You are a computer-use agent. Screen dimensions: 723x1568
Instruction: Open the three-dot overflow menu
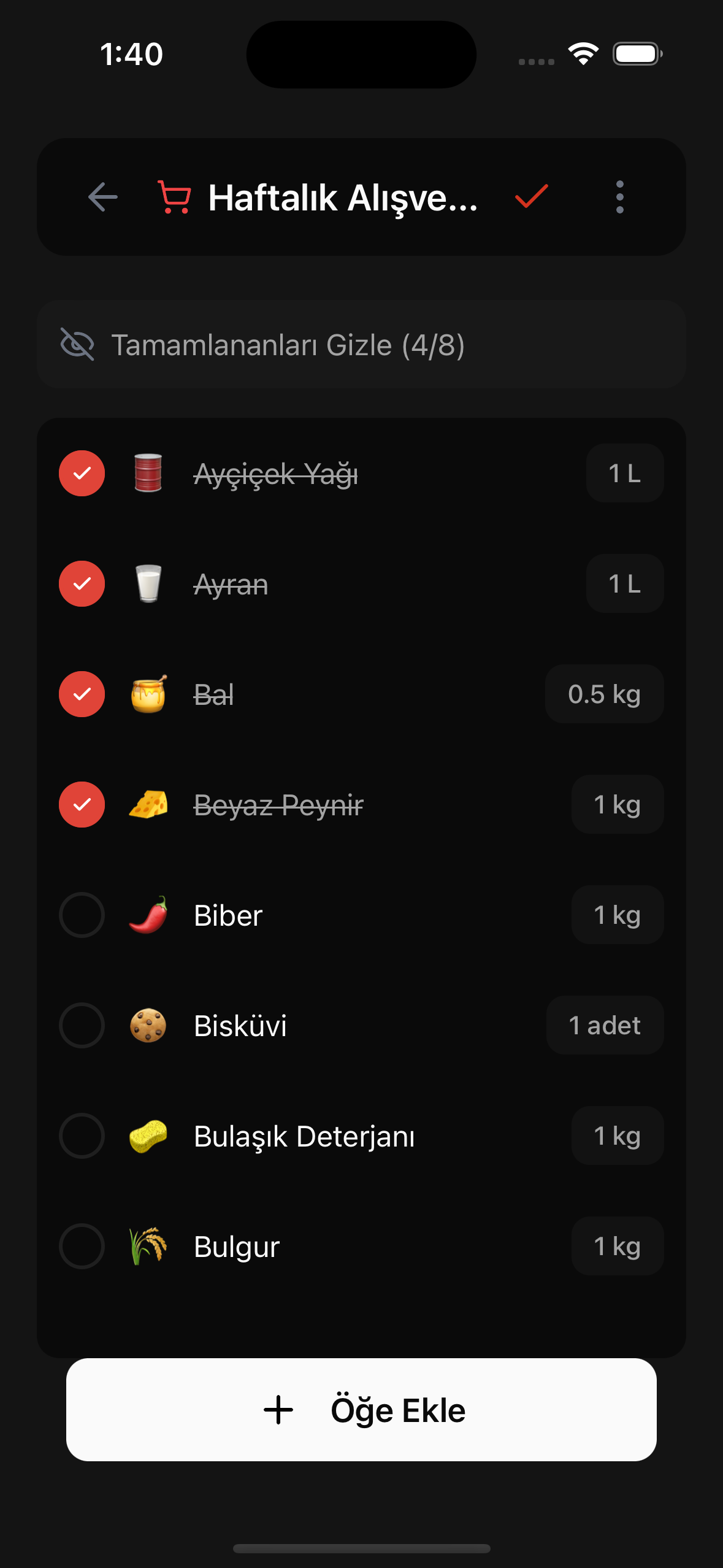tap(619, 197)
